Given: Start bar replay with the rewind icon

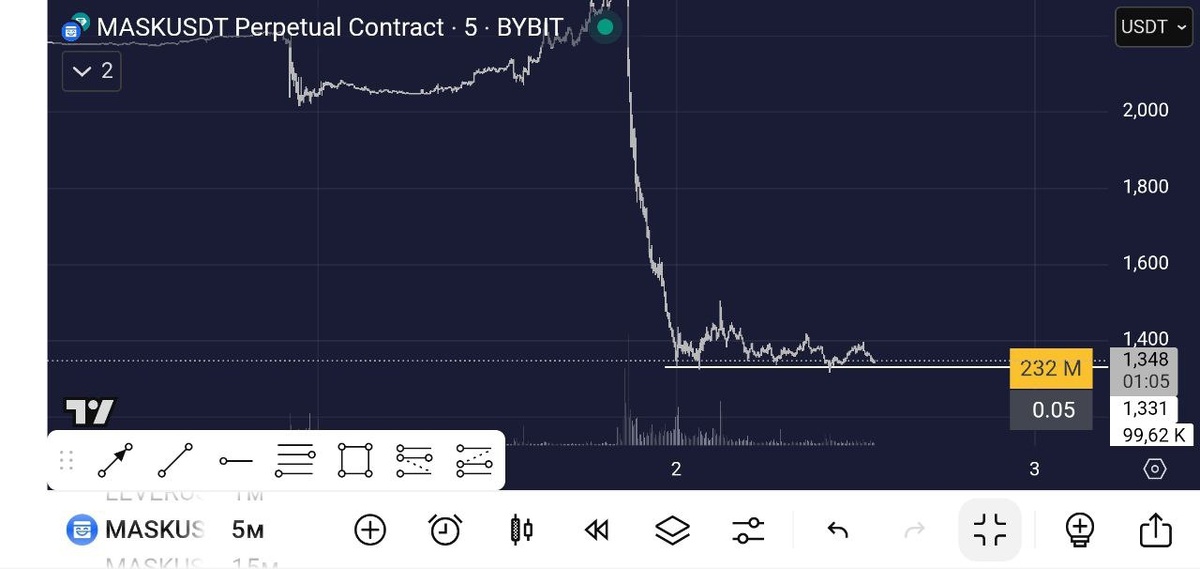Looking at the screenshot, I should pos(597,529).
